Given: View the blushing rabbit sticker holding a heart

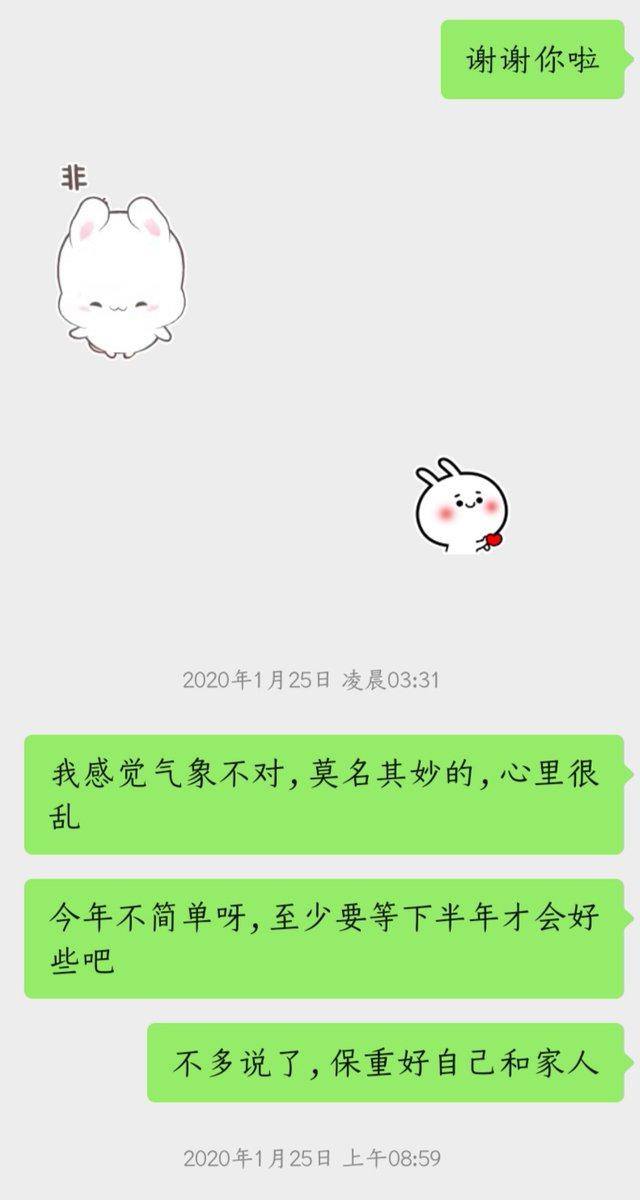Looking at the screenshot, I should tap(457, 508).
